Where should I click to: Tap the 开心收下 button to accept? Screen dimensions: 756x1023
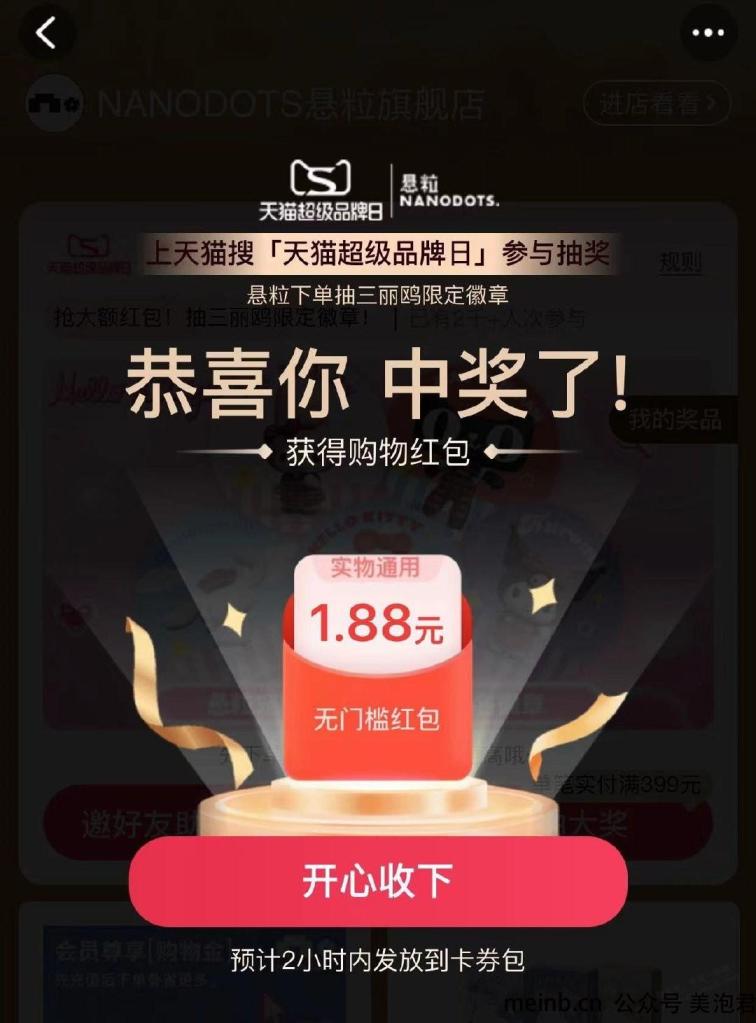point(378,881)
